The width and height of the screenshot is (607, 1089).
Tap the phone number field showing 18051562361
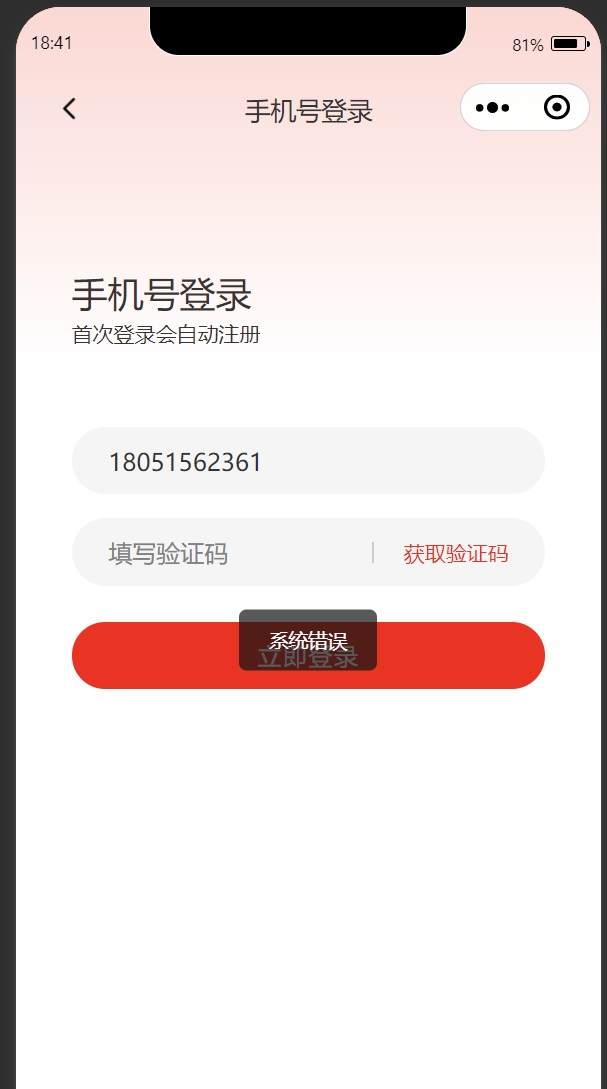pos(308,461)
